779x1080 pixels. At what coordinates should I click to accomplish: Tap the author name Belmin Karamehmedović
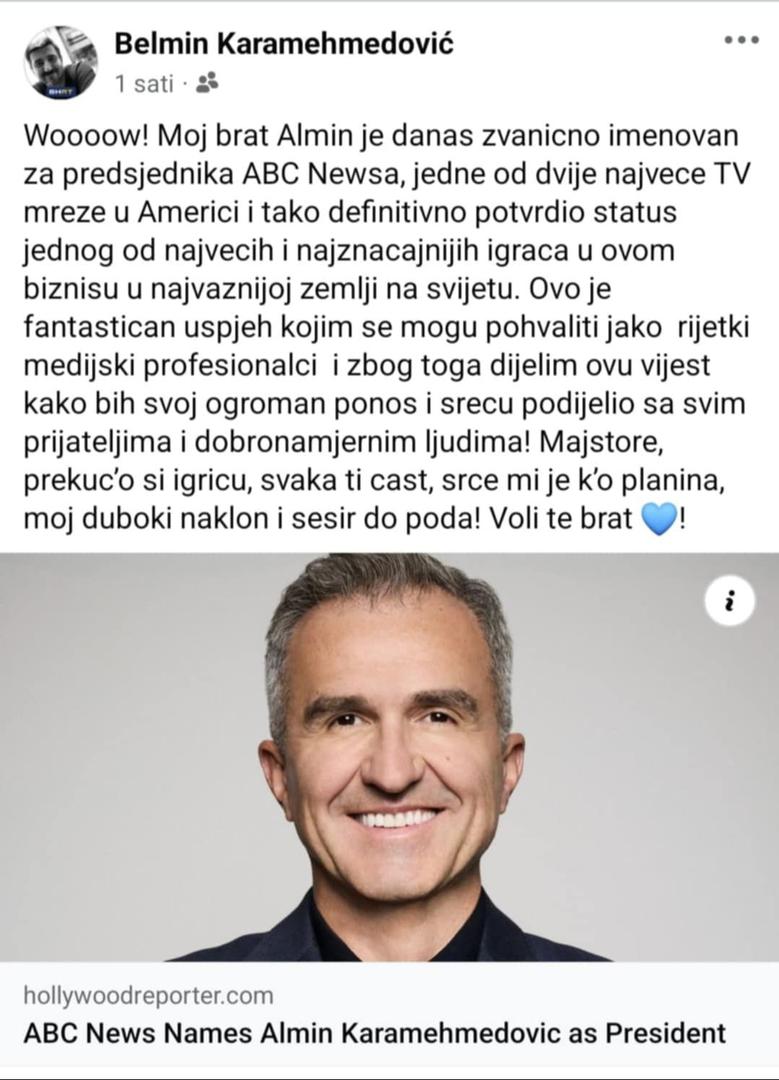click(x=284, y=43)
